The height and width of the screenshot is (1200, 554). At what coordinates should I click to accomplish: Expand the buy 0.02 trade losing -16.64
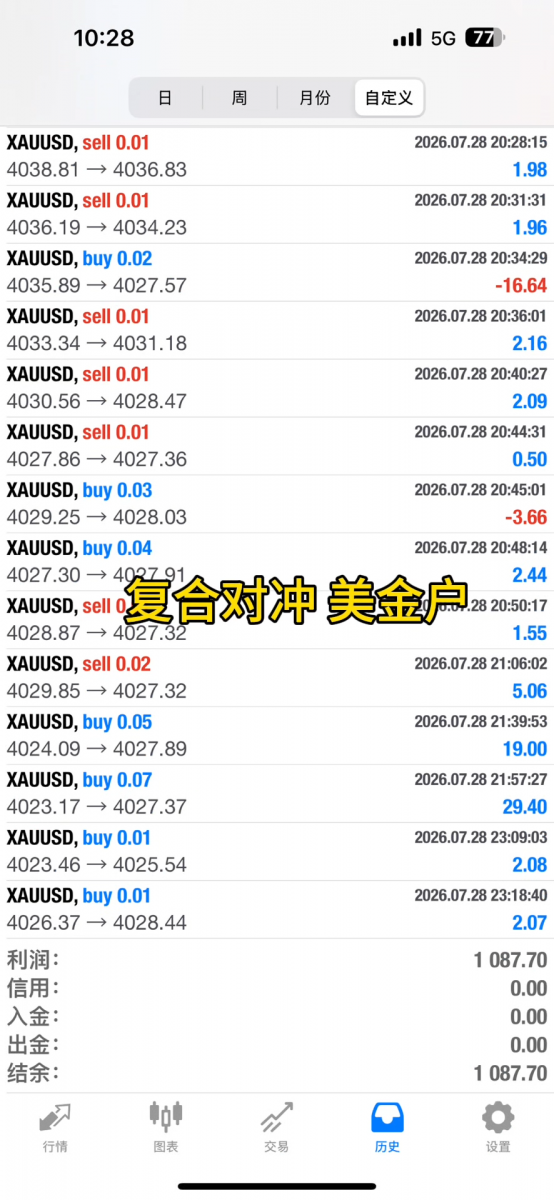(277, 272)
